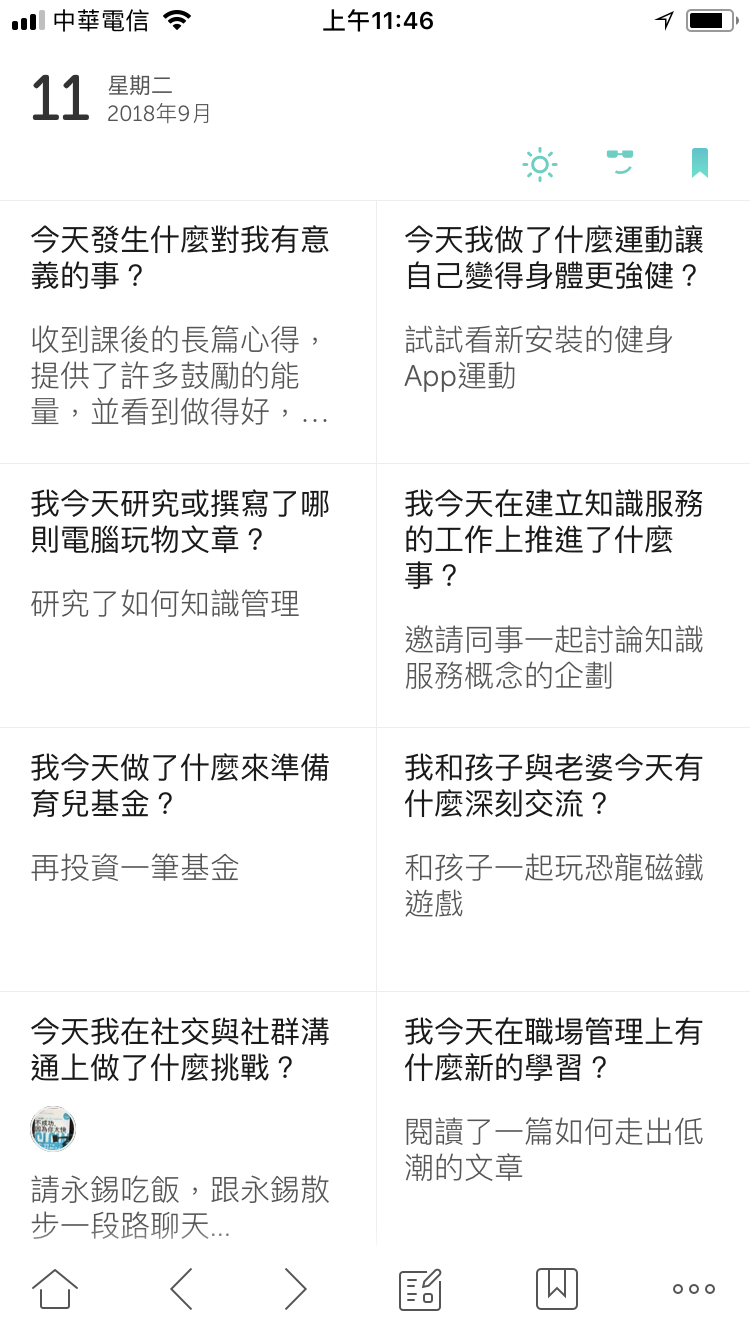This screenshot has height=1334, width=750.
Task: Tap the sun weather icon
Action: (540, 164)
